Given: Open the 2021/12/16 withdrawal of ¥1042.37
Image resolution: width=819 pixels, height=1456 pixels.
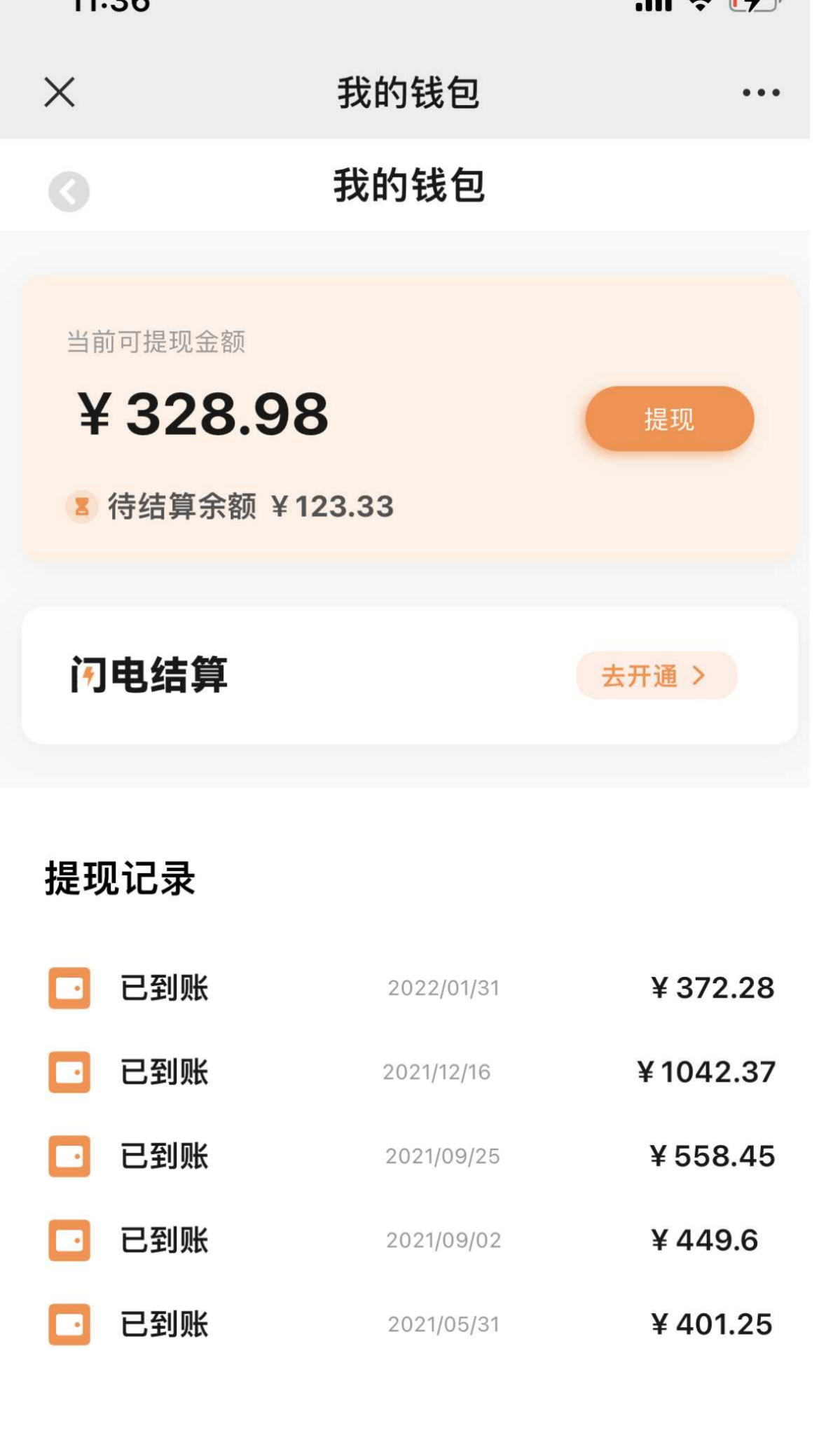Looking at the screenshot, I should 410,1072.
